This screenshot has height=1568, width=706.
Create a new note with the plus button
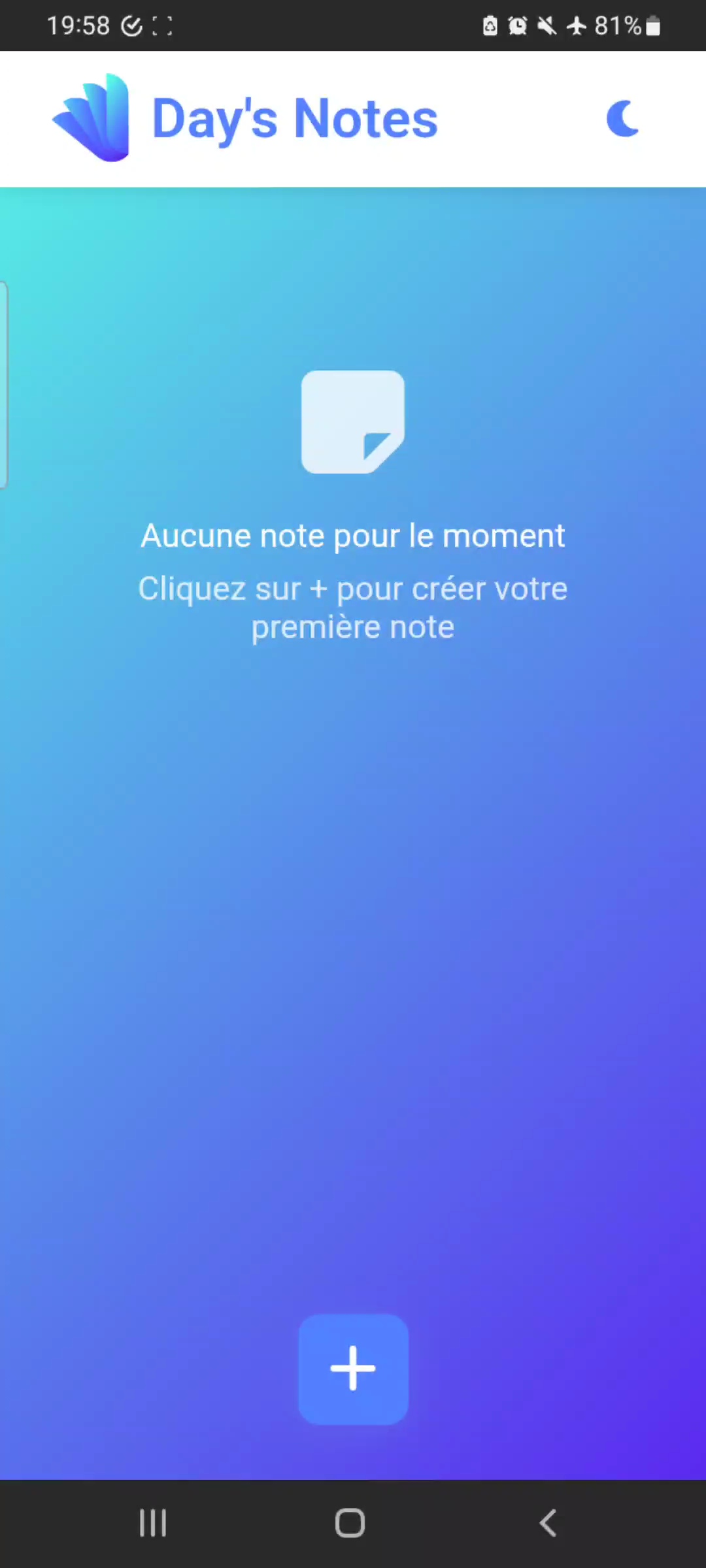coord(353,1369)
